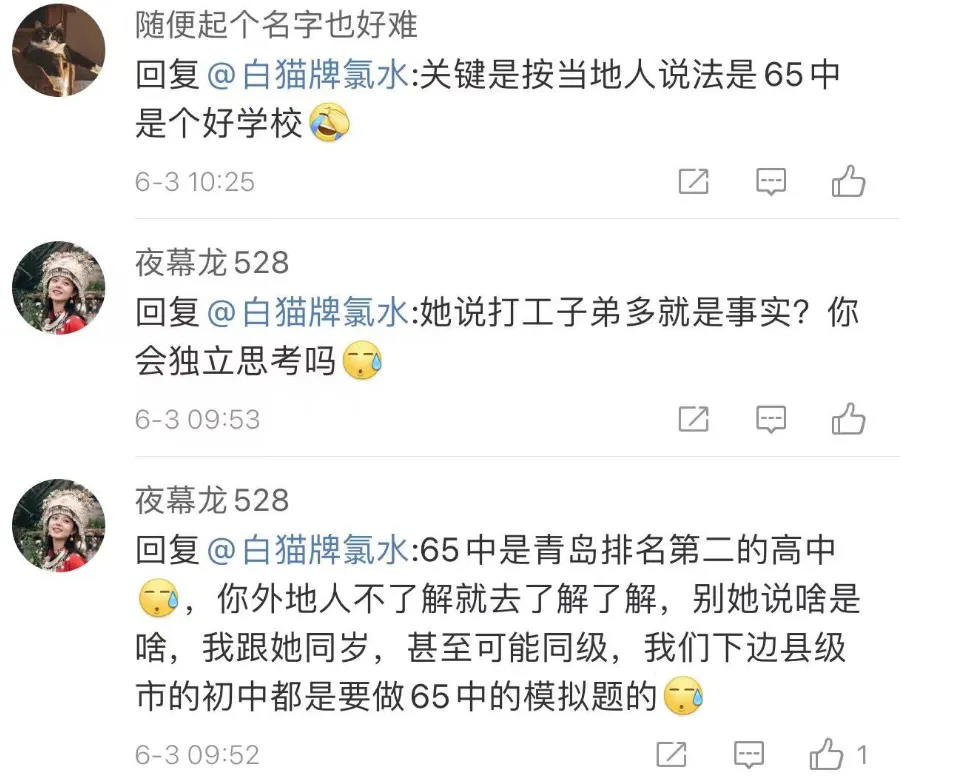Viewport: 957px width, 780px height.
Task: Tap username 夜幕龙528 above the 09:52 comment
Action: (212, 500)
